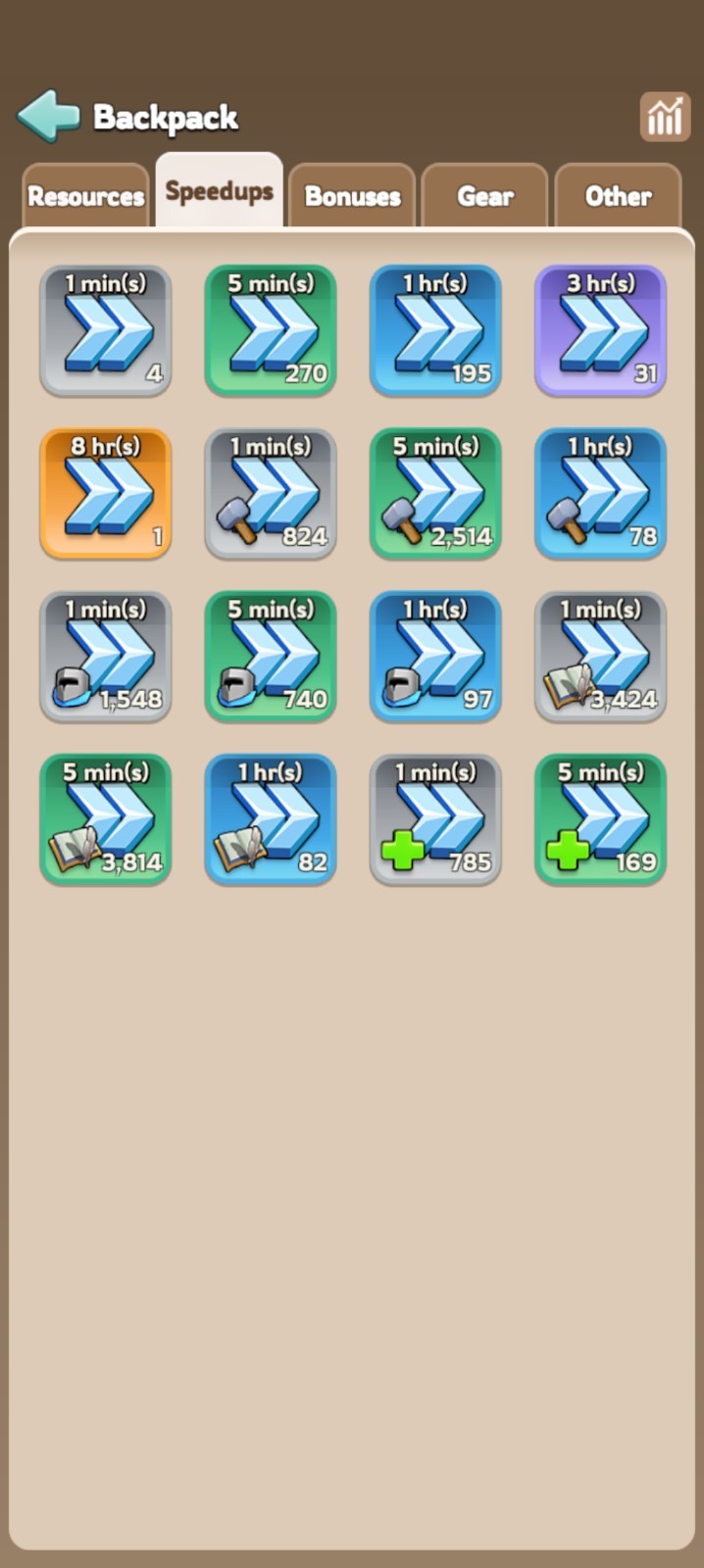Choose the general 1 hr(s) speedup with 195
The height and width of the screenshot is (1568, 704).
(435, 331)
